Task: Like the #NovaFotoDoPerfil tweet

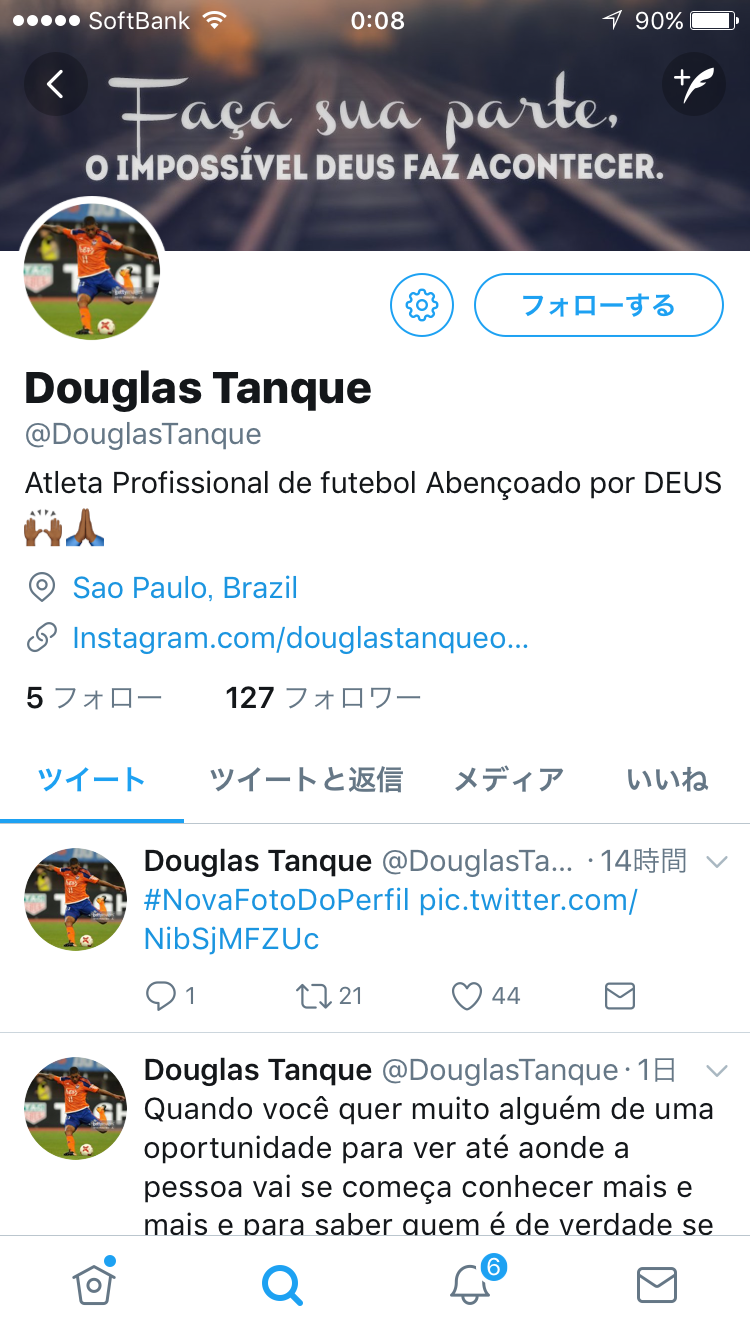Action: [468, 995]
